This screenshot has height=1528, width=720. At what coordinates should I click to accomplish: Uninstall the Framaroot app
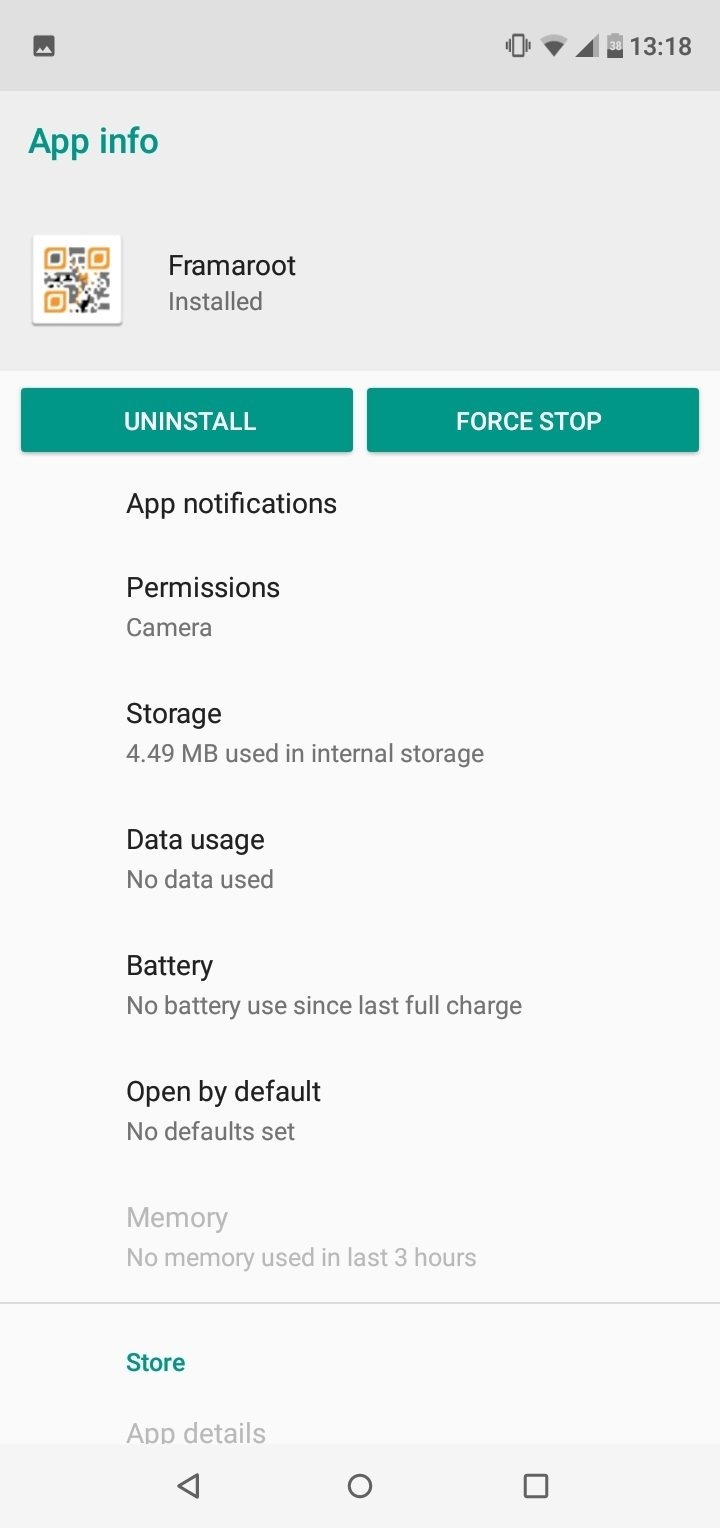click(187, 421)
